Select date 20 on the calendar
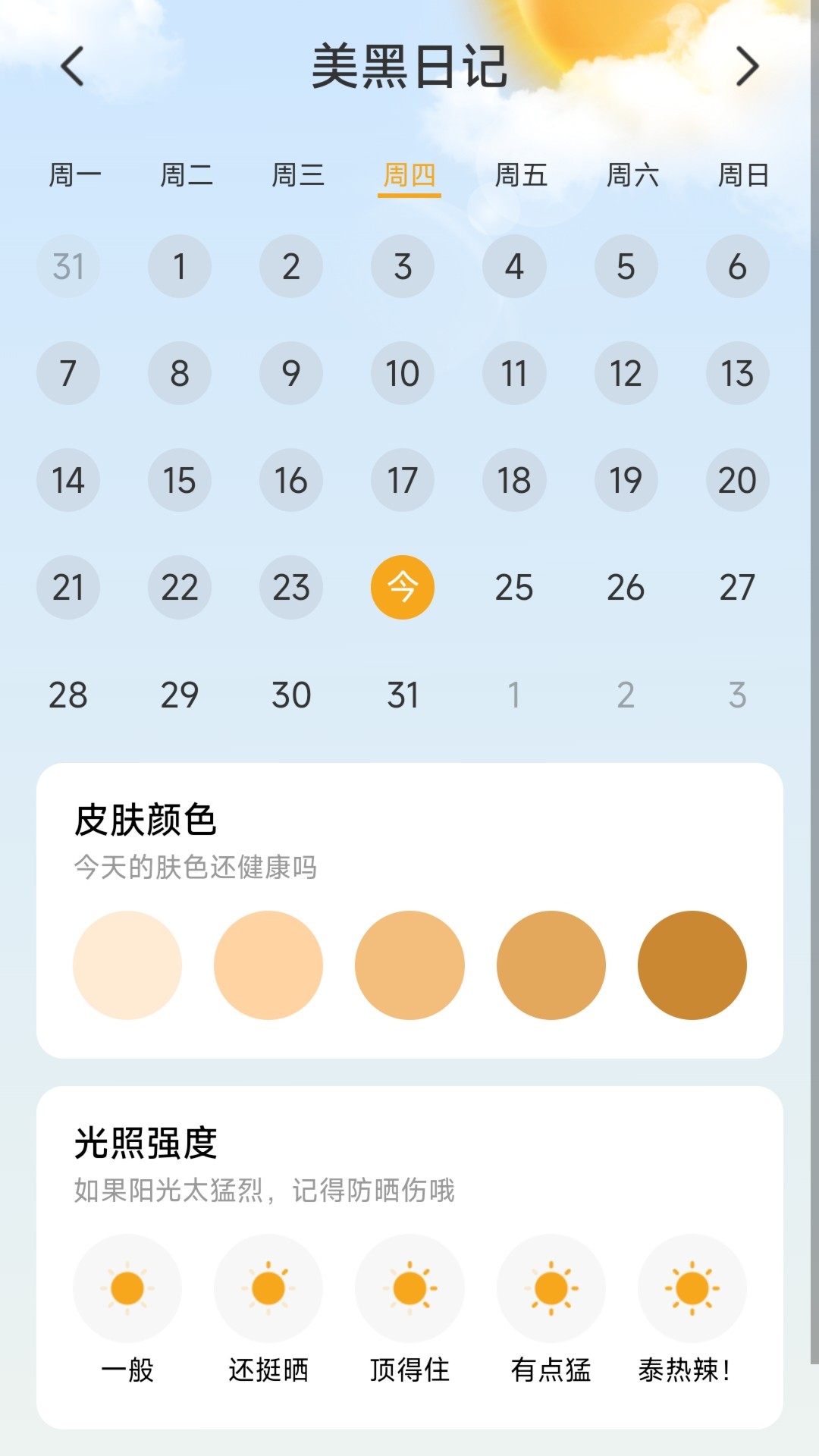 tap(737, 480)
